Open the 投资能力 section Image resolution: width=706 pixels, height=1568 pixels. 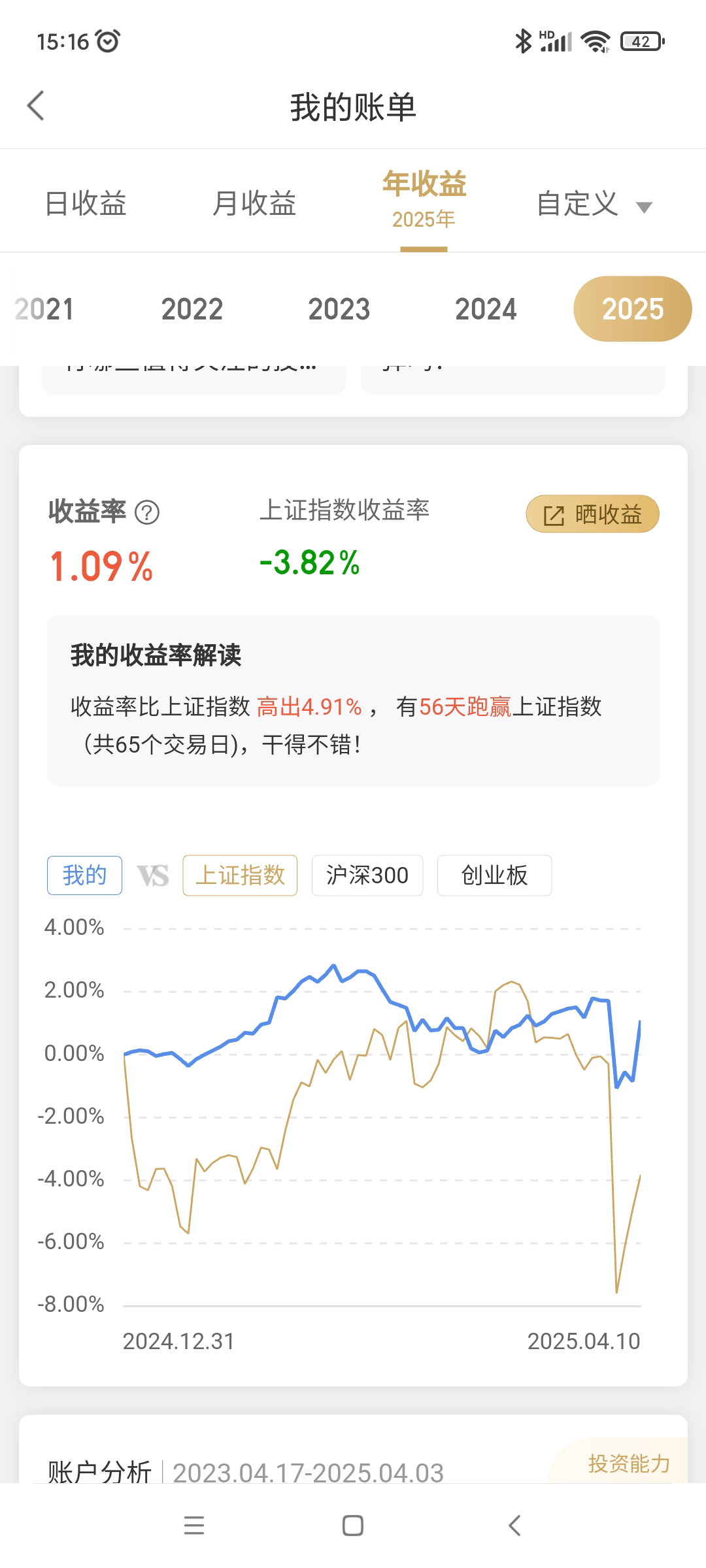(628, 1463)
